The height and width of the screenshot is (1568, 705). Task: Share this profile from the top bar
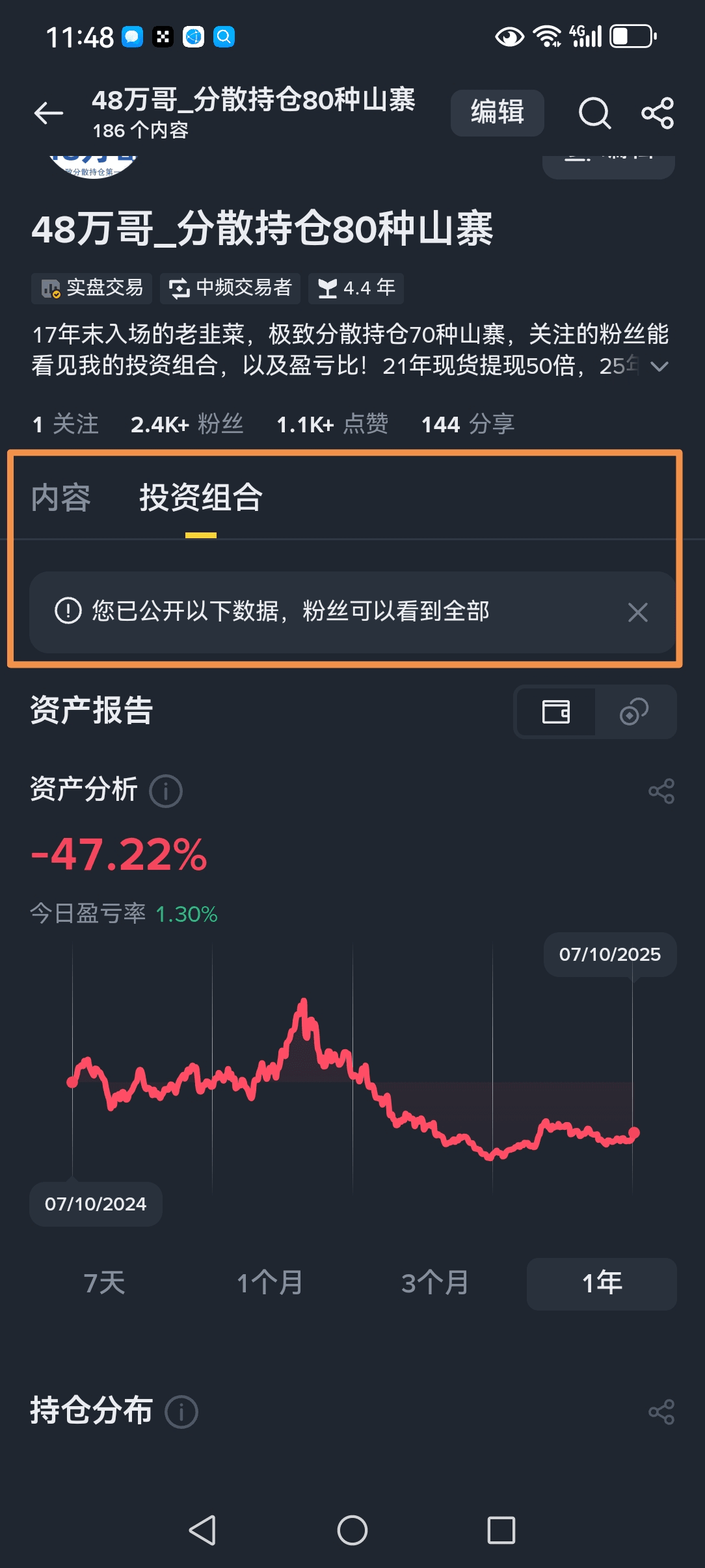658,113
